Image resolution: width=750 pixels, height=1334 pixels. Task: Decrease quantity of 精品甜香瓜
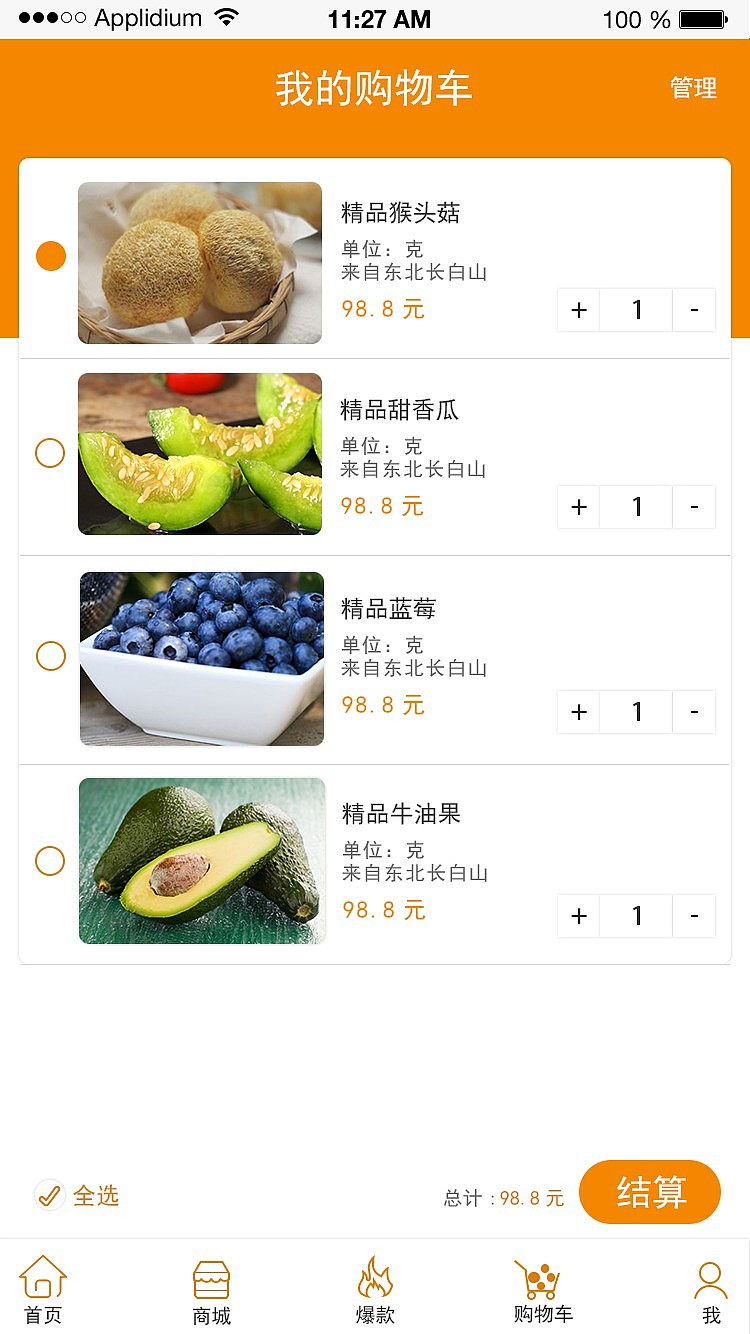click(694, 507)
